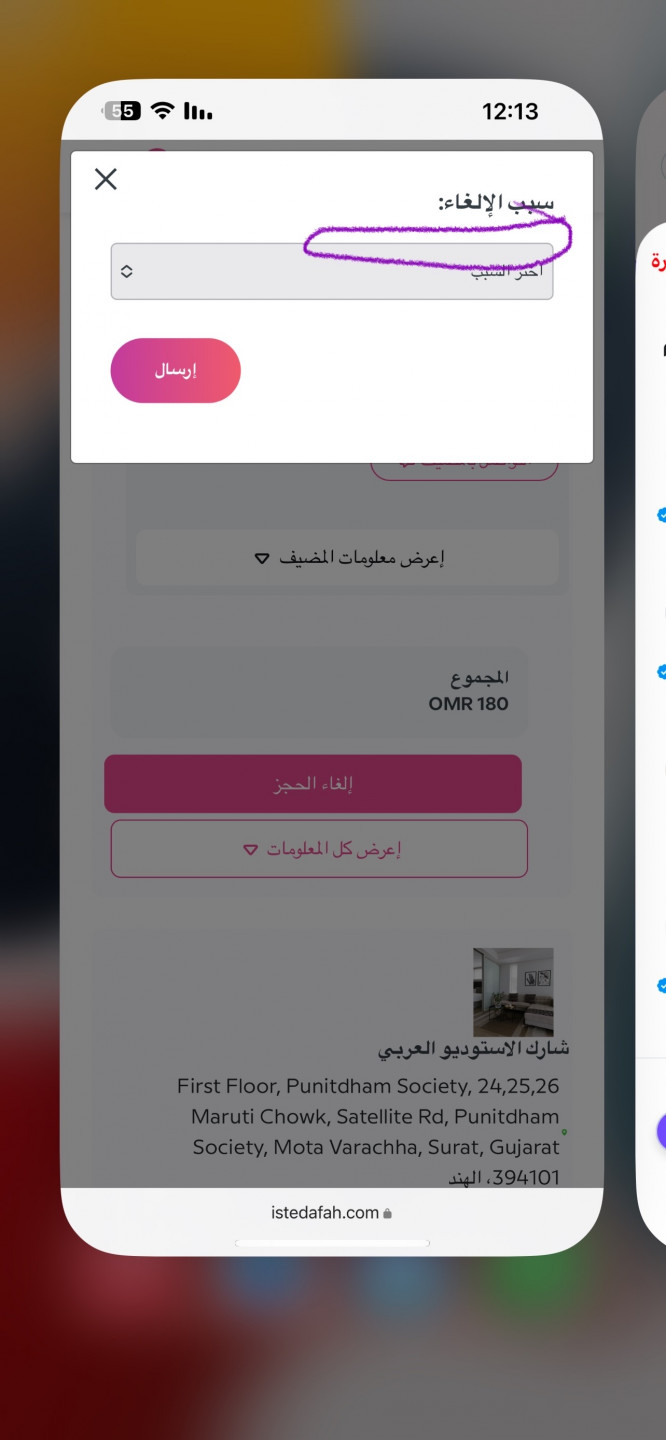
Task: Close the cancellation reason dialog
Action: [106, 179]
